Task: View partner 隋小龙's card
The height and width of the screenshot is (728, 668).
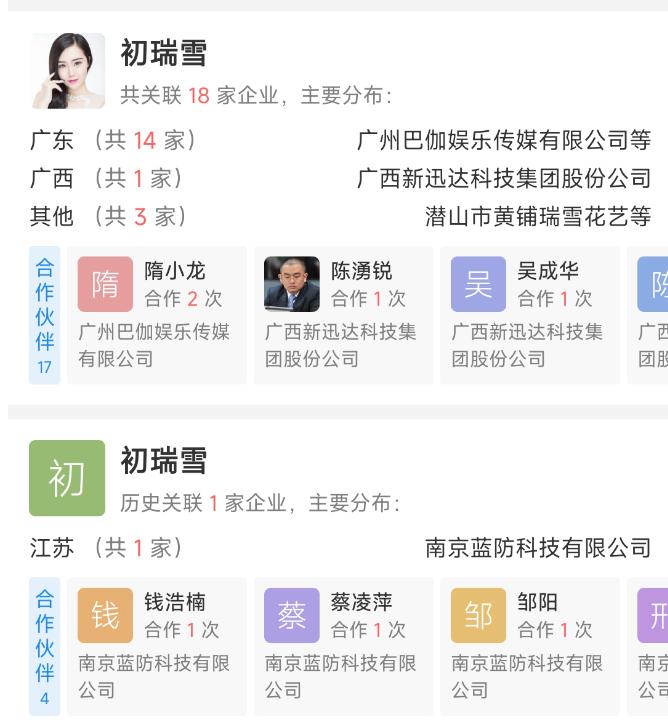Action: point(157,315)
